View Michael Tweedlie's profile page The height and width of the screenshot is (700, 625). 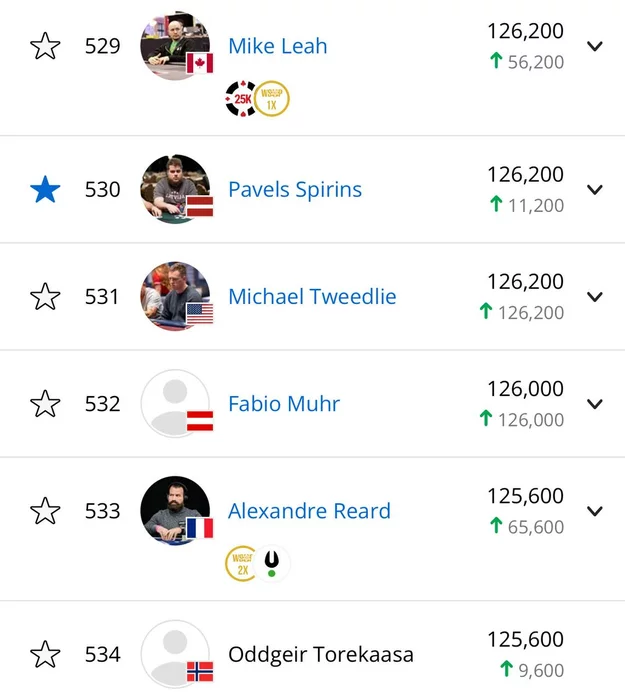pos(312,296)
